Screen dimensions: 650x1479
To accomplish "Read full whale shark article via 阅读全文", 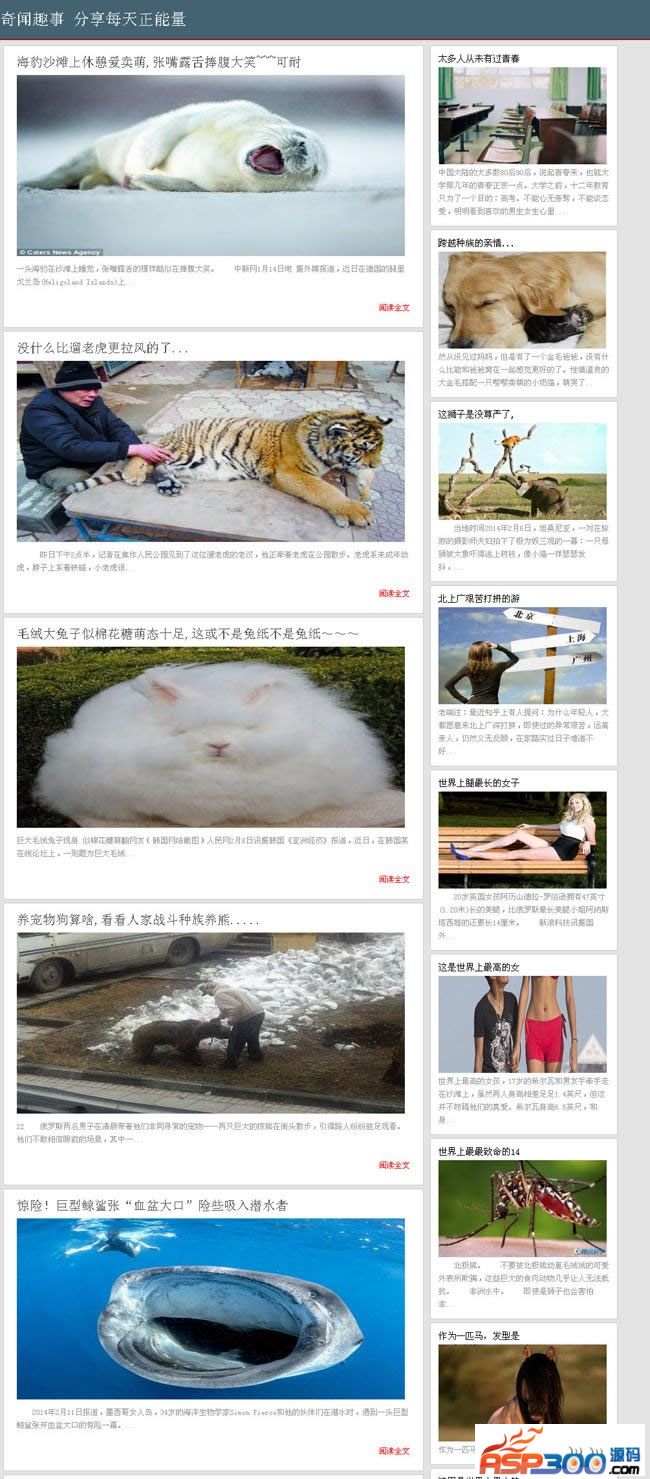I will click(393, 1451).
